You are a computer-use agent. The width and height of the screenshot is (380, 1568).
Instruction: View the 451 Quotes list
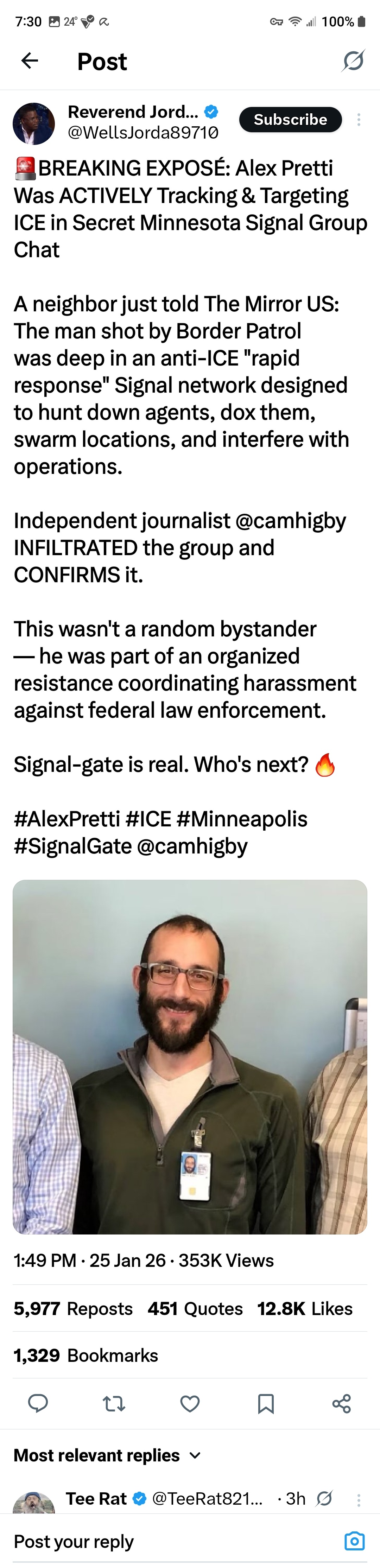(x=195, y=1309)
